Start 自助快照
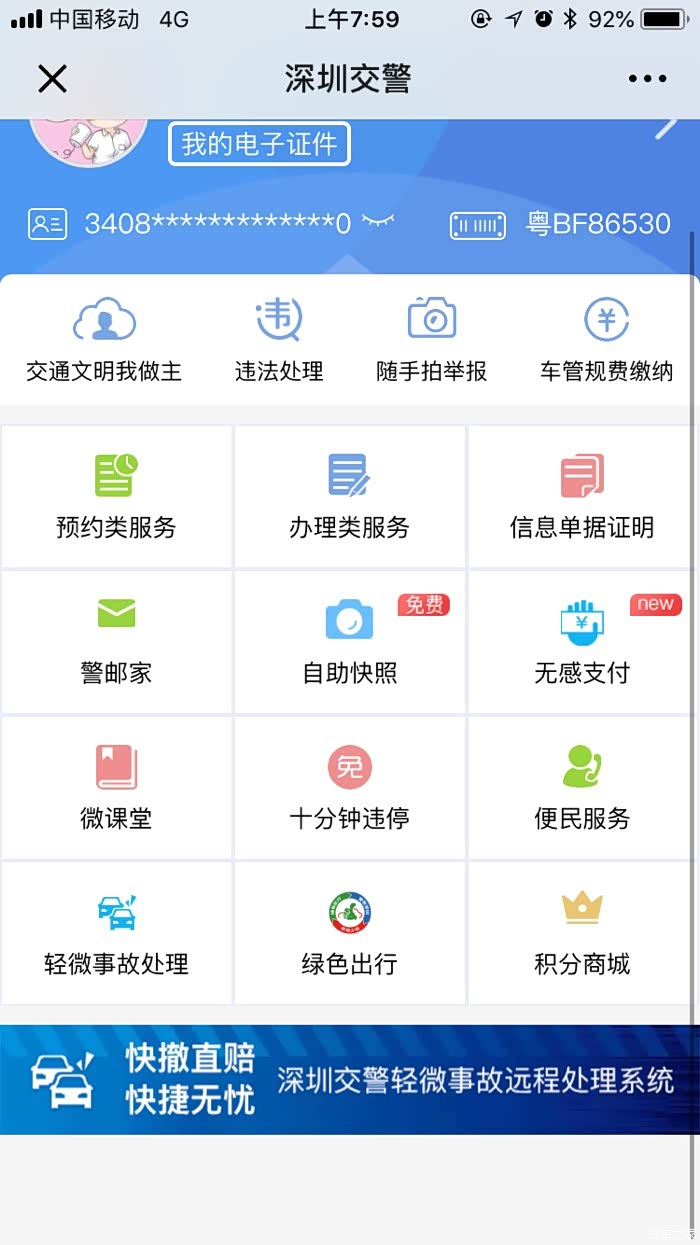This screenshot has height=1245, width=700. pos(349,642)
